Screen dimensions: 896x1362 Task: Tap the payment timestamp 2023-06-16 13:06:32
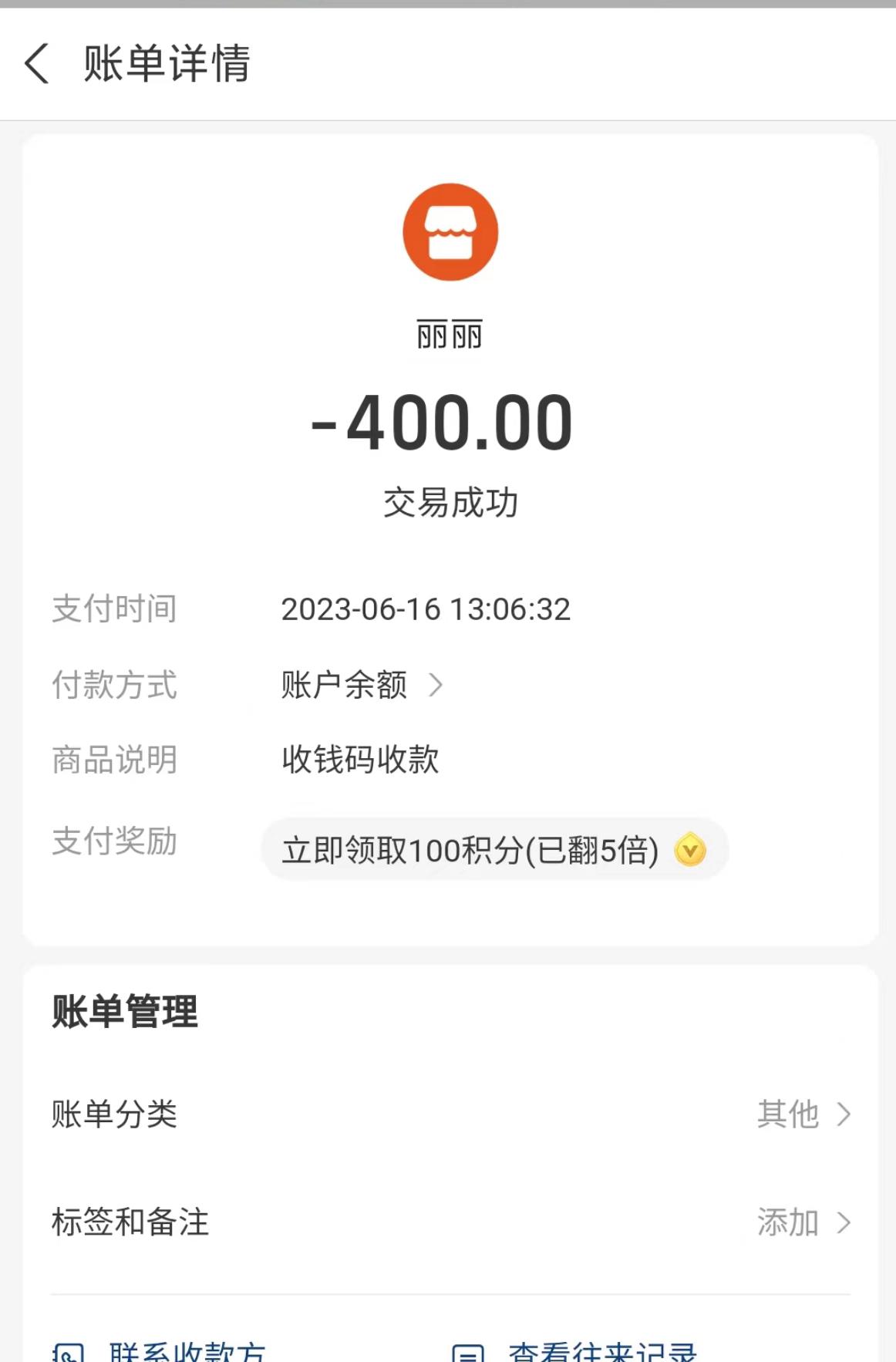pos(426,609)
